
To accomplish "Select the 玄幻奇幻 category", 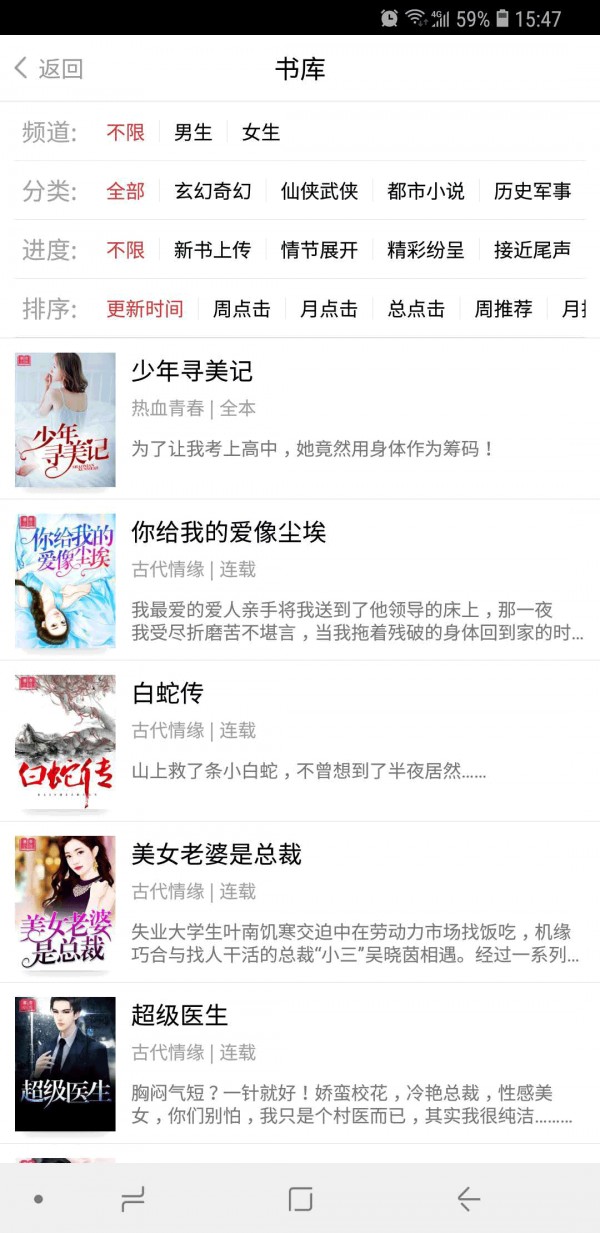I will point(213,191).
